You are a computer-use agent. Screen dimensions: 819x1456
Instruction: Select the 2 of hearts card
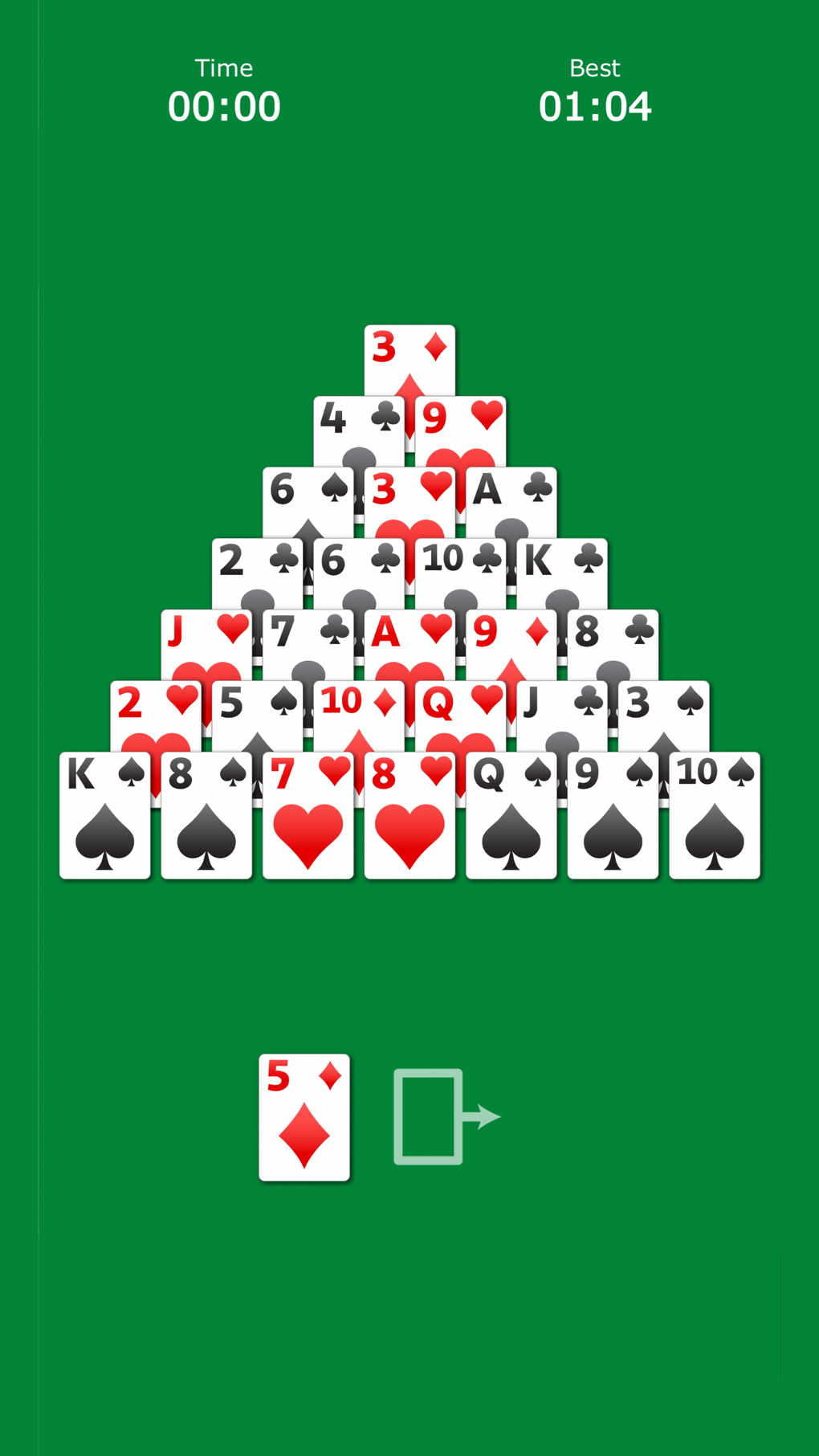coord(157,707)
